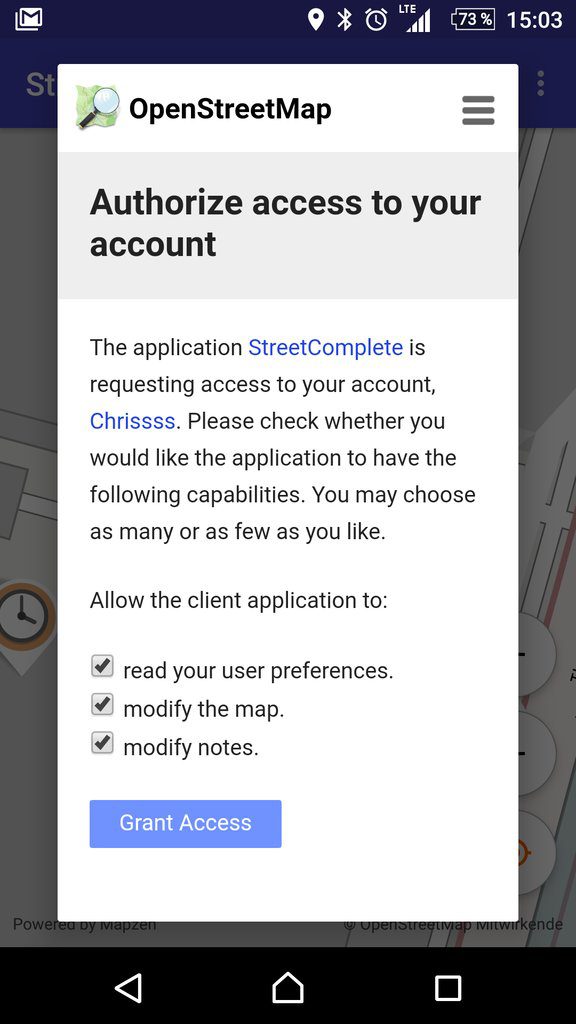Tap the Grant Access button
The width and height of the screenshot is (576, 1024).
185,824
